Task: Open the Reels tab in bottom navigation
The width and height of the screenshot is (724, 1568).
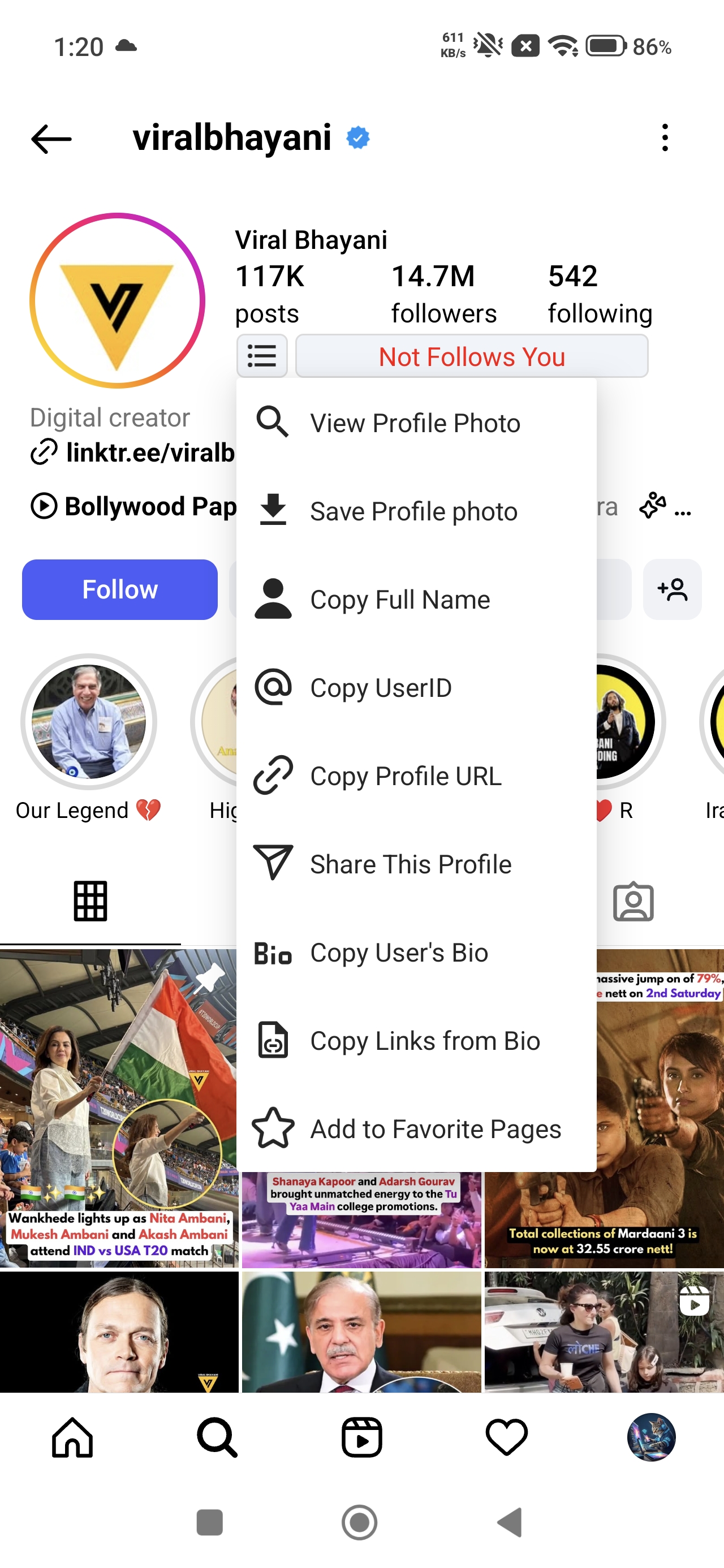Action: point(361,1438)
